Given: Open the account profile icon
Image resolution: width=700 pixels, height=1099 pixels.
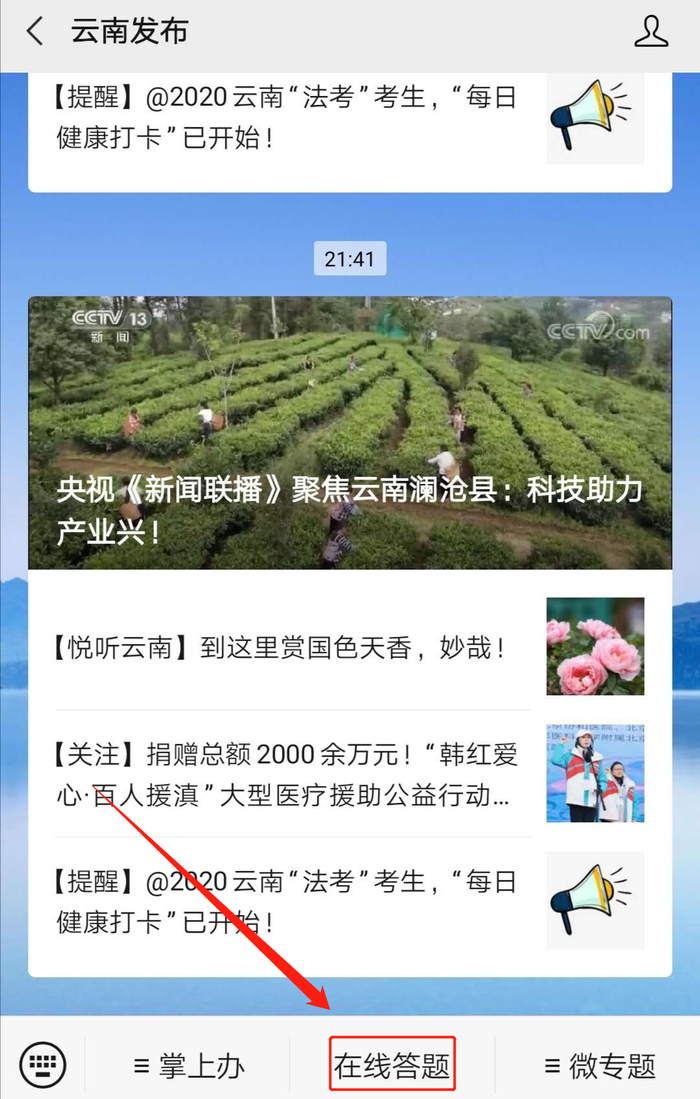Looking at the screenshot, I should point(651,32).
